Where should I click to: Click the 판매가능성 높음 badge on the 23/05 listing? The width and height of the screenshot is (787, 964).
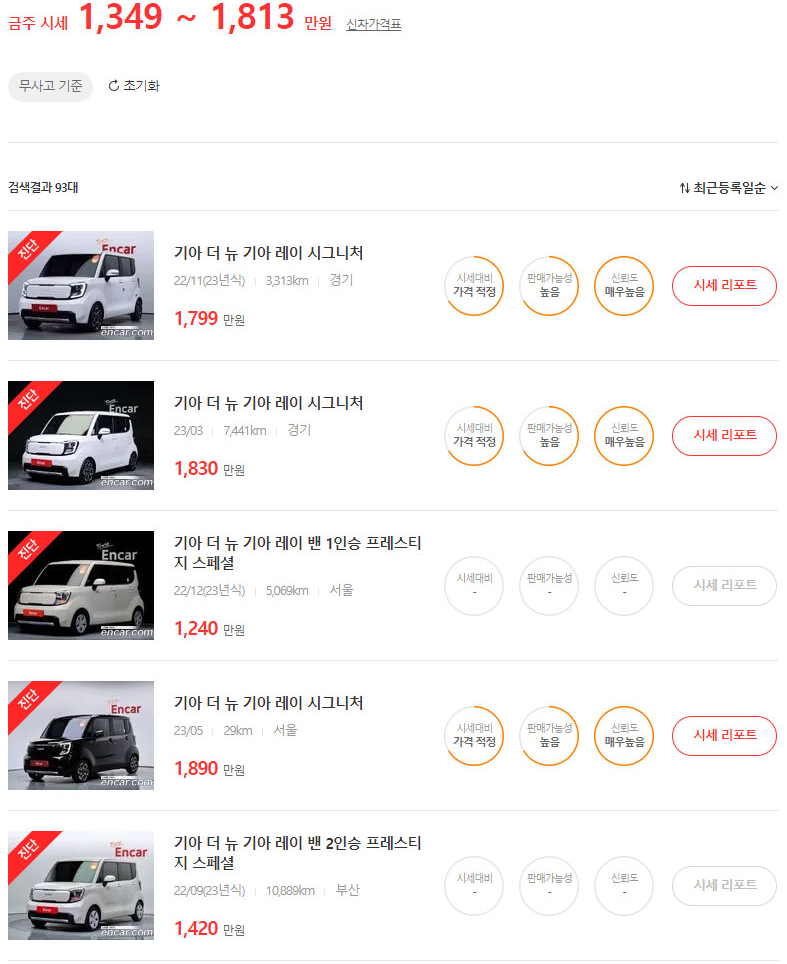click(x=548, y=735)
